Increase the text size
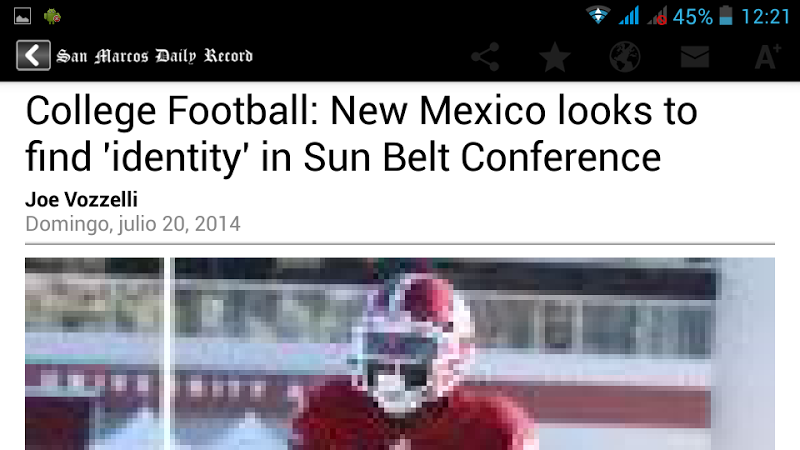The width and height of the screenshot is (800, 450). [x=766, y=57]
